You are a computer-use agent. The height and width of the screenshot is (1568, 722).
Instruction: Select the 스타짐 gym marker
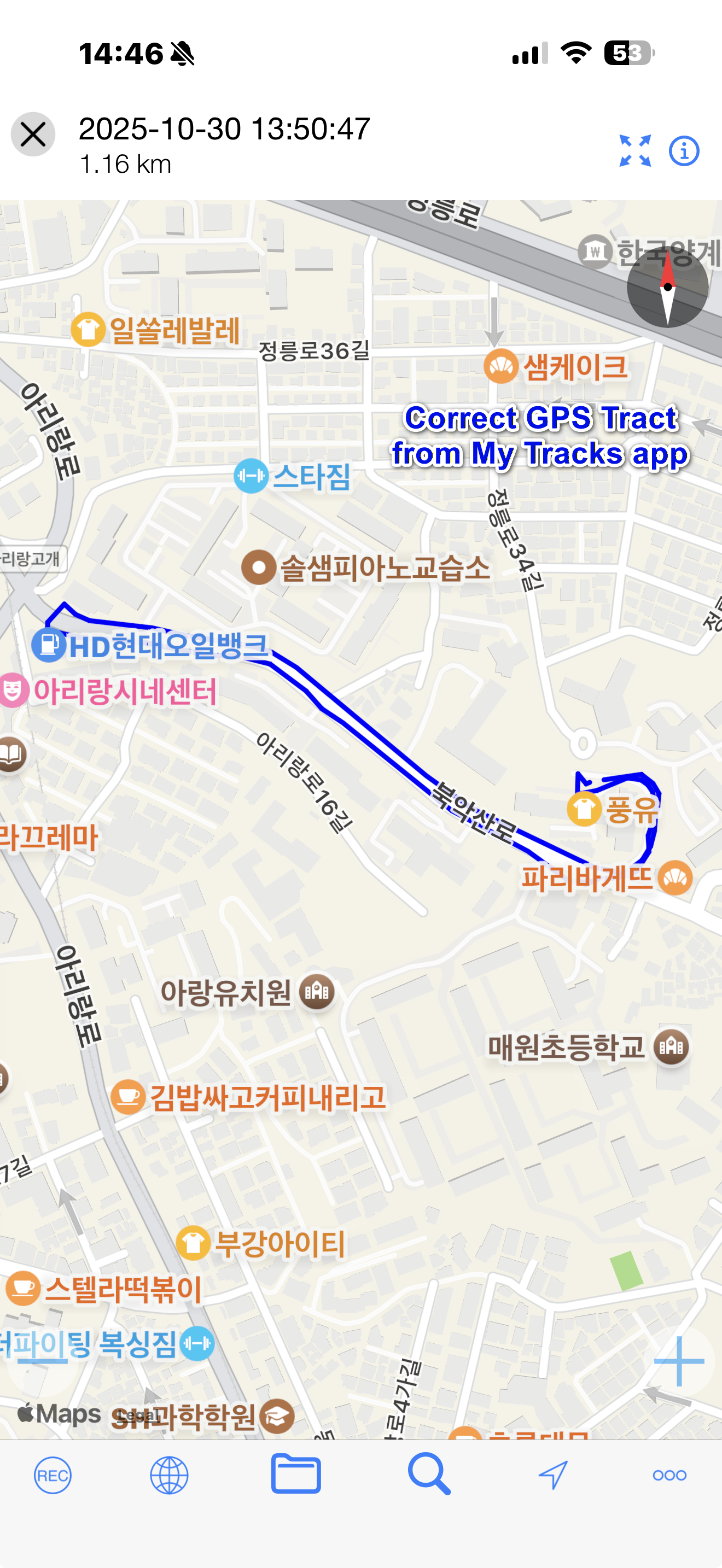[x=251, y=476]
